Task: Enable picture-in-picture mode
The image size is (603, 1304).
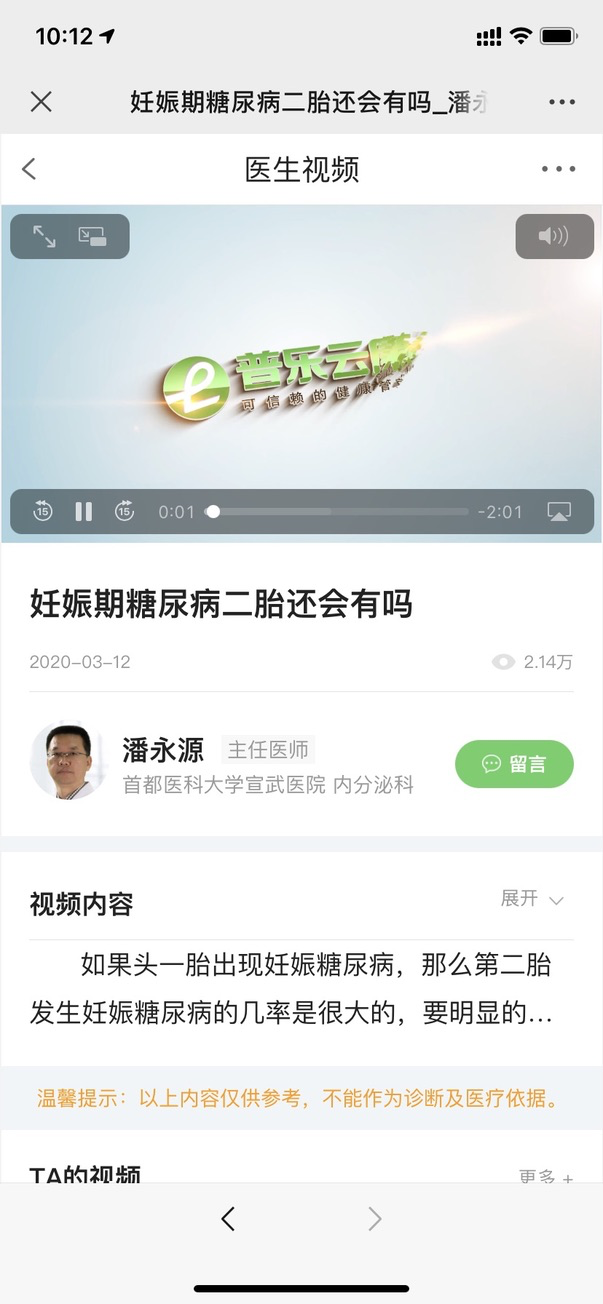Action: click(93, 236)
